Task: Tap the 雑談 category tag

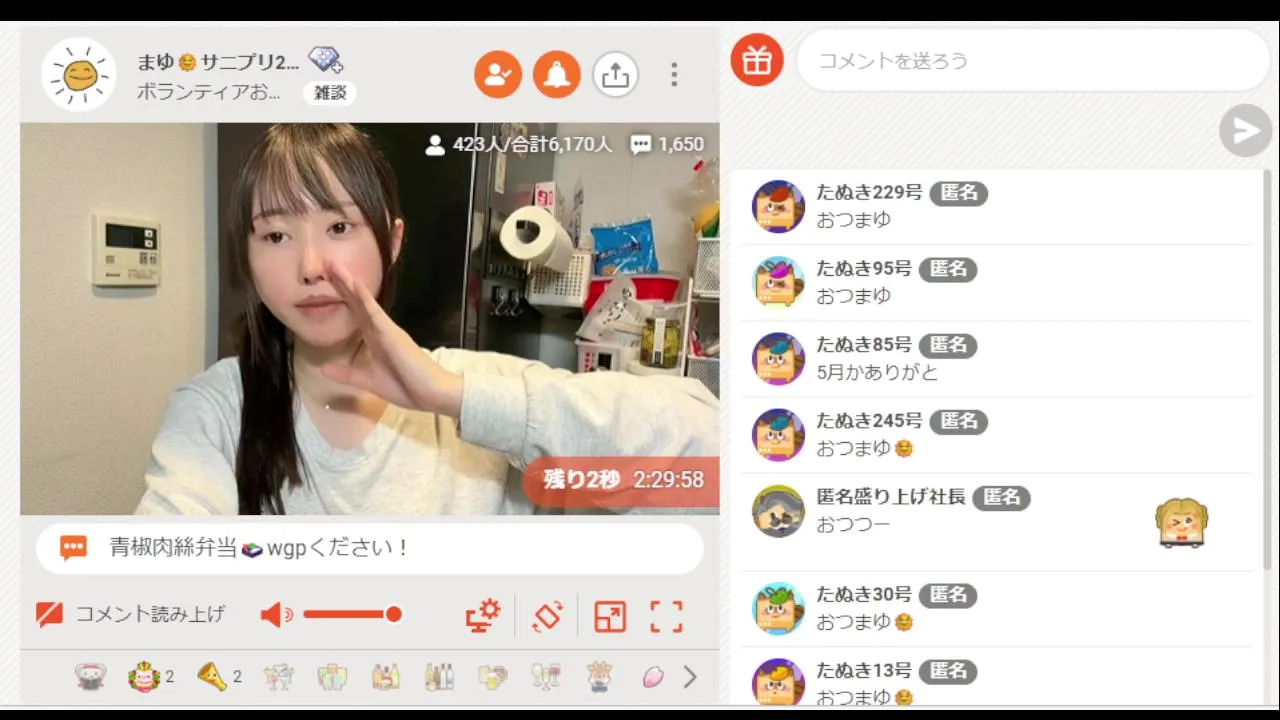Action: [x=329, y=93]
